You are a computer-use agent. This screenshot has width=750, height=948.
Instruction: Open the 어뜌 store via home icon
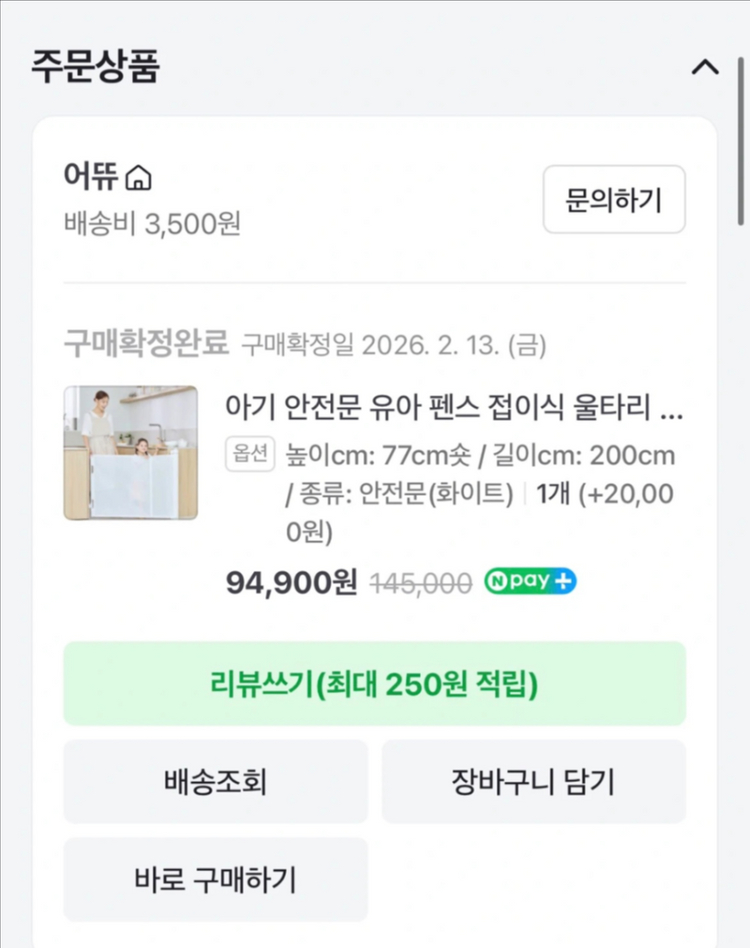(x=139, y=176)
